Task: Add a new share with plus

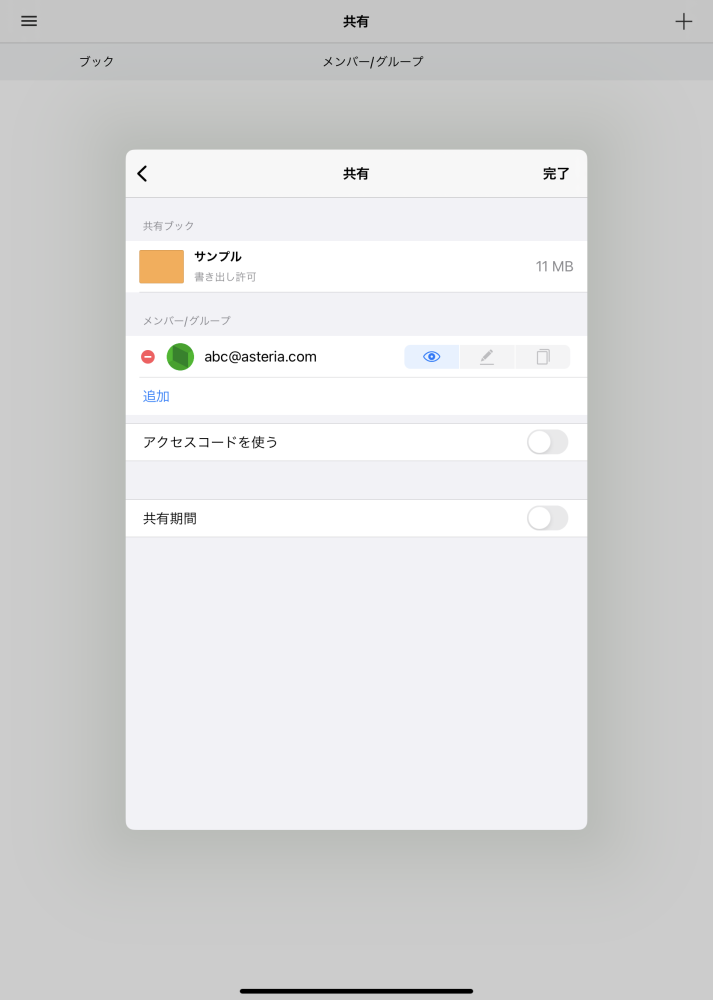Action: click(684, 21)
